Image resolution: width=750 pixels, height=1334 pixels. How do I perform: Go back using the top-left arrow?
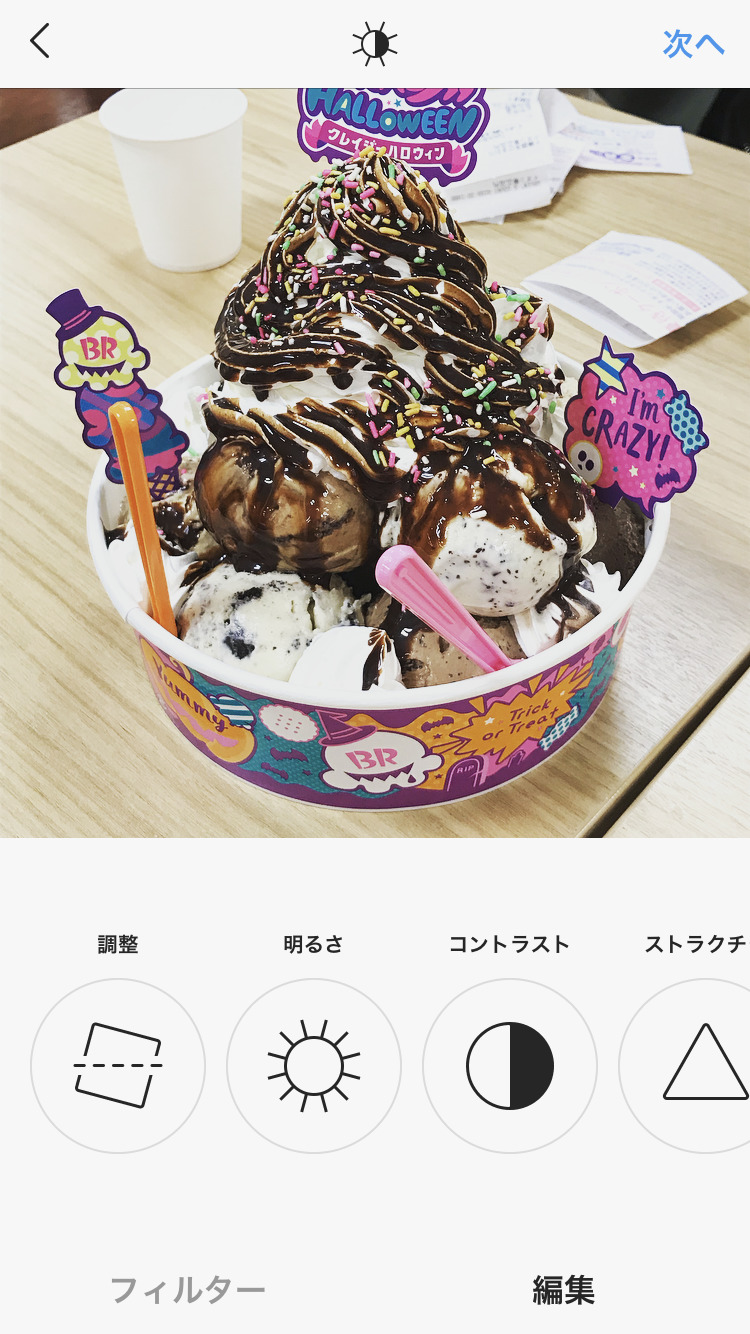(x=39, y=42)
